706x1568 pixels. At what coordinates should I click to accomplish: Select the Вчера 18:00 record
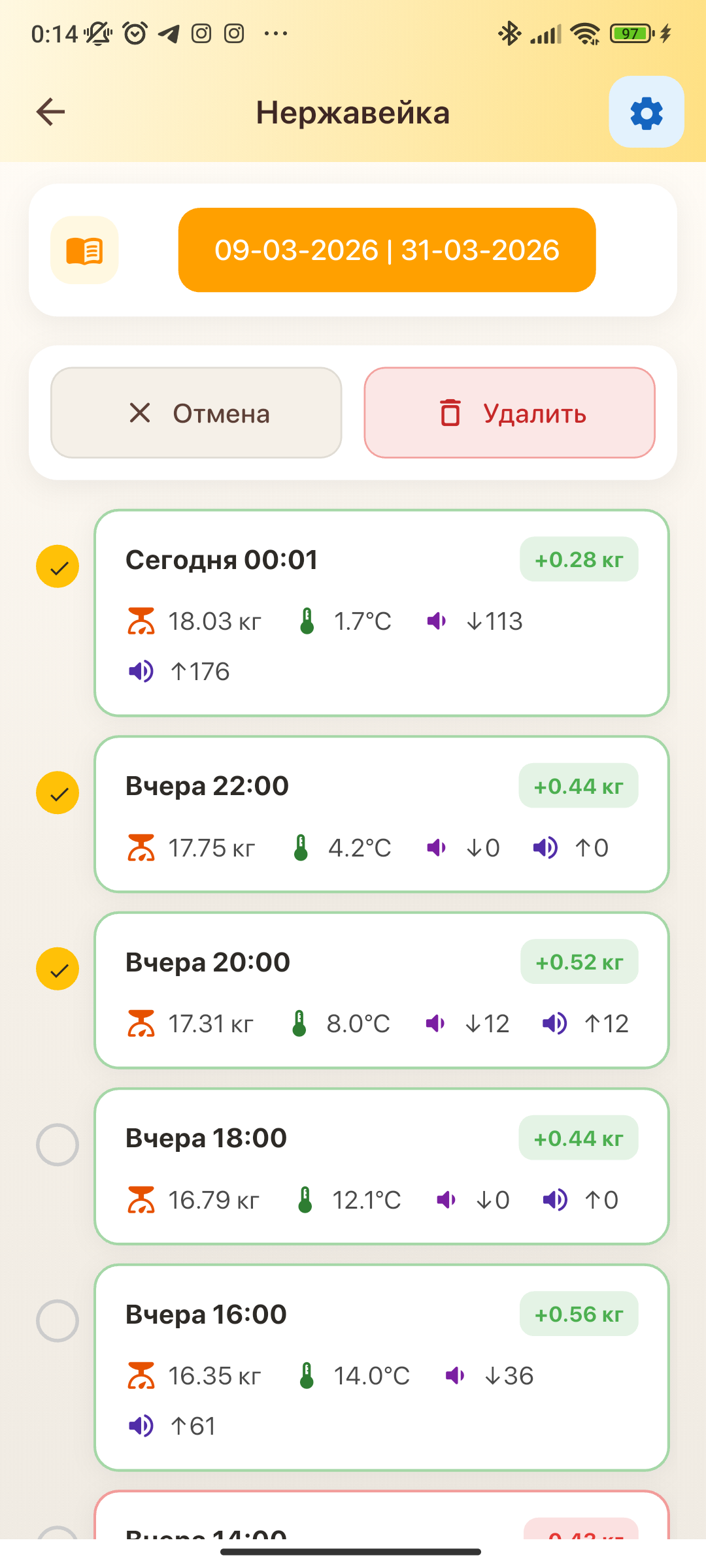click(x=58, y=1145)
